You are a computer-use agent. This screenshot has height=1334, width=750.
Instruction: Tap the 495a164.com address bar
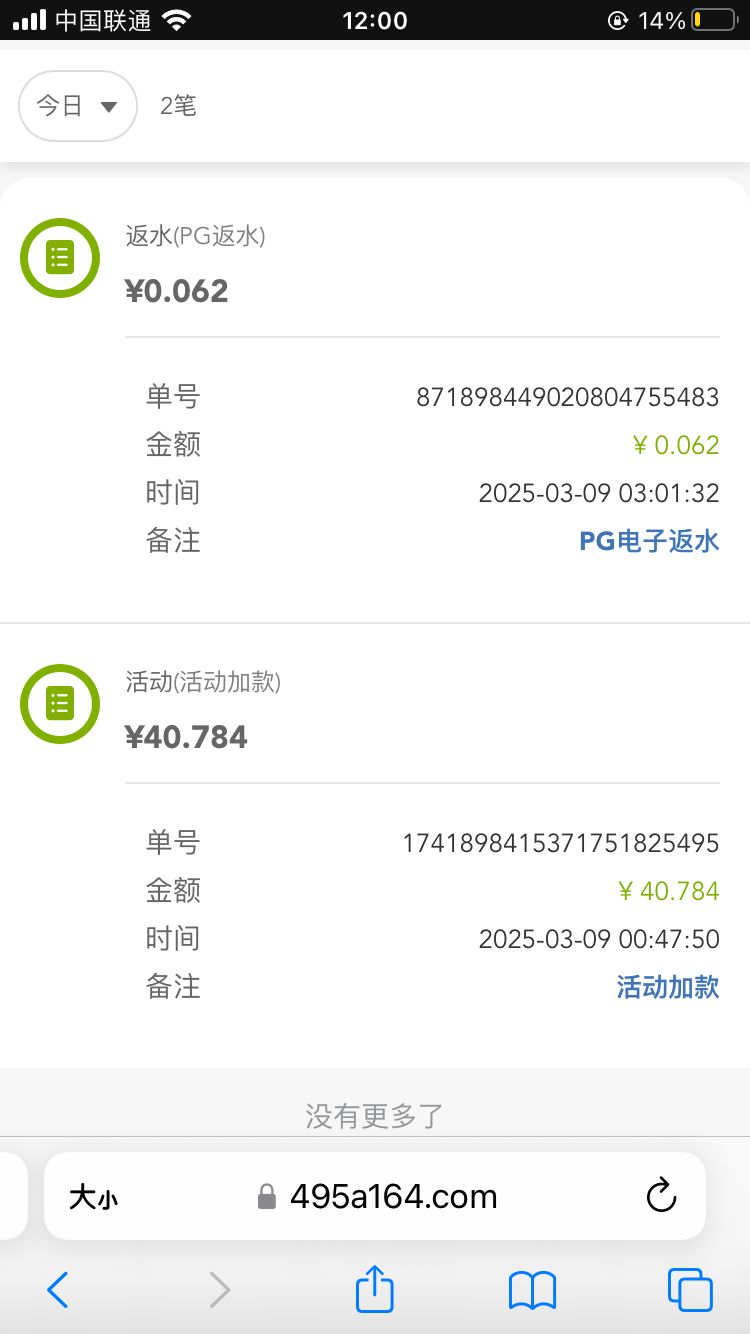point(392,1196)
